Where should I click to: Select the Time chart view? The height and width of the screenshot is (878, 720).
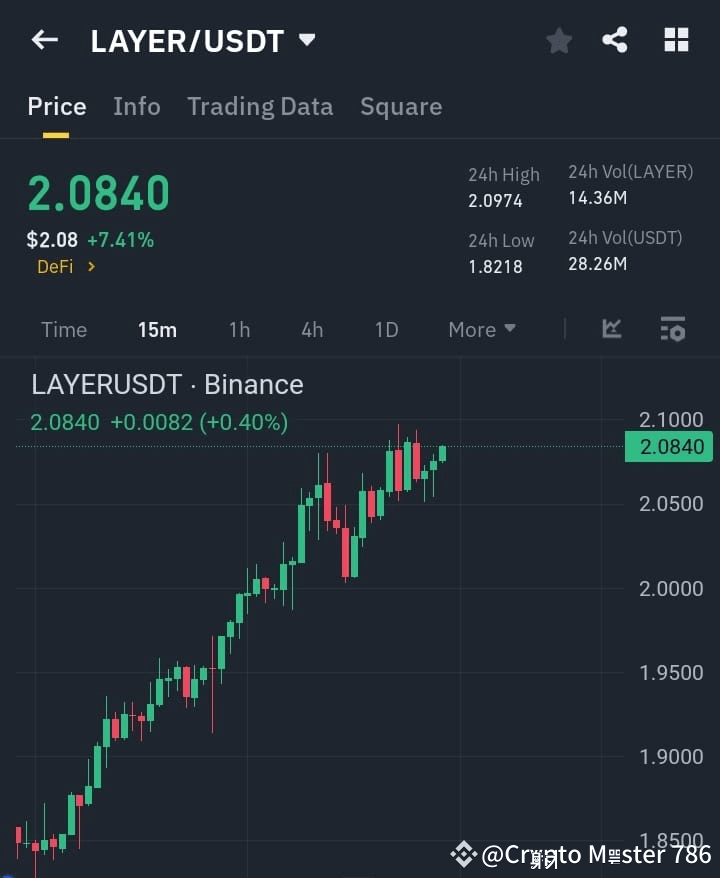(x=64, y=329)
